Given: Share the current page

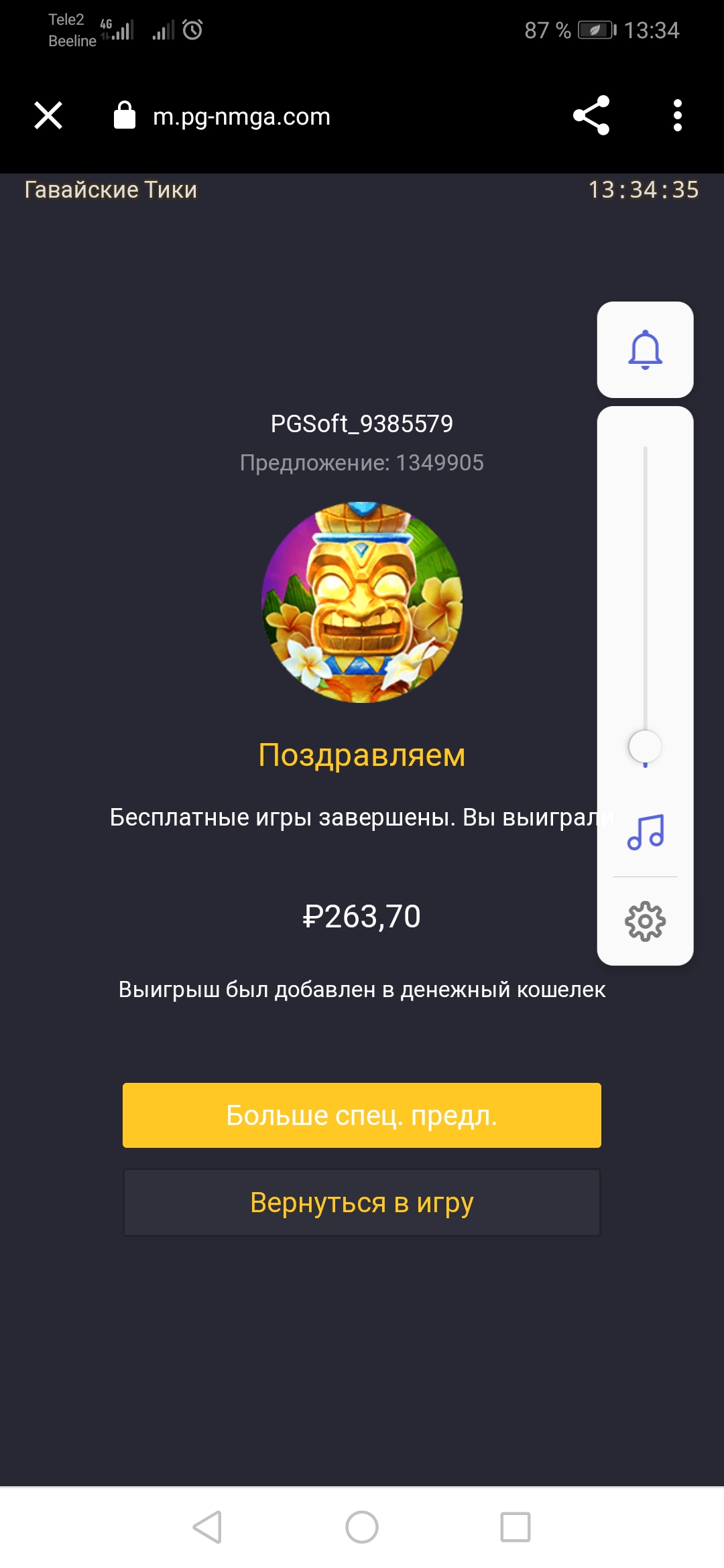Looking at the screenshot, I should click(x=591, y=115).
